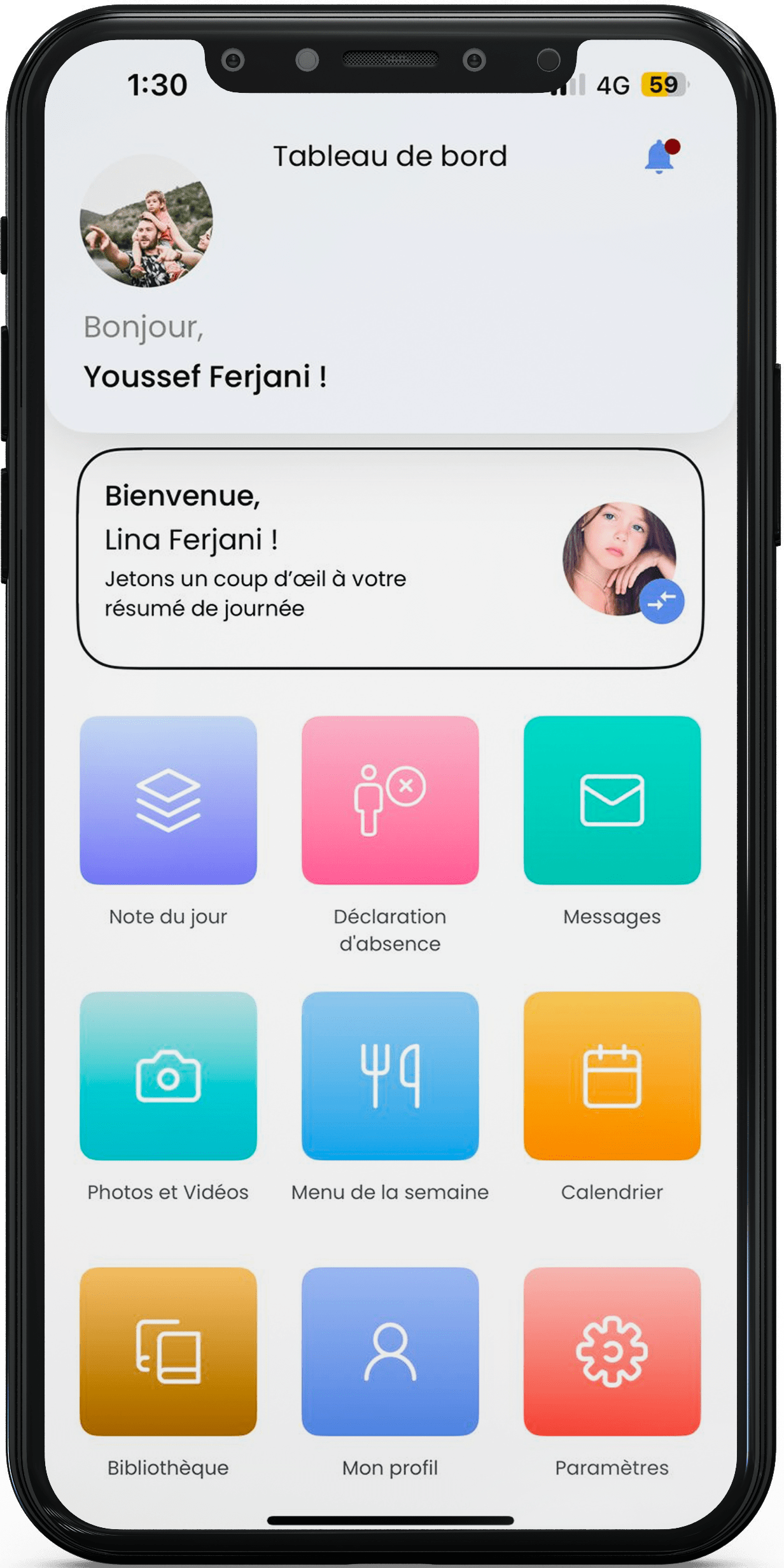Open Paramètres settings
Image resolution: width=784 pixels, height=1568 pixels.
[612, 1351]
